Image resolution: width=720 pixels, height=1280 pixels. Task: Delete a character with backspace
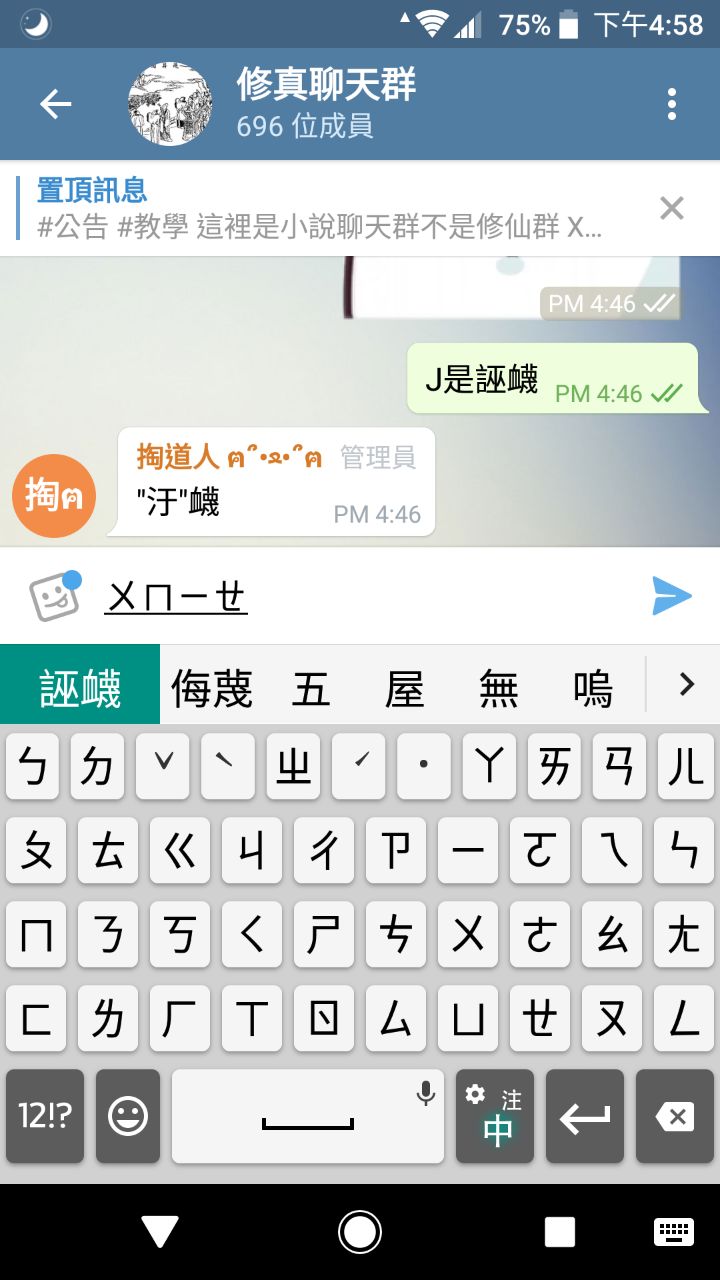[x=674, y=1116]
